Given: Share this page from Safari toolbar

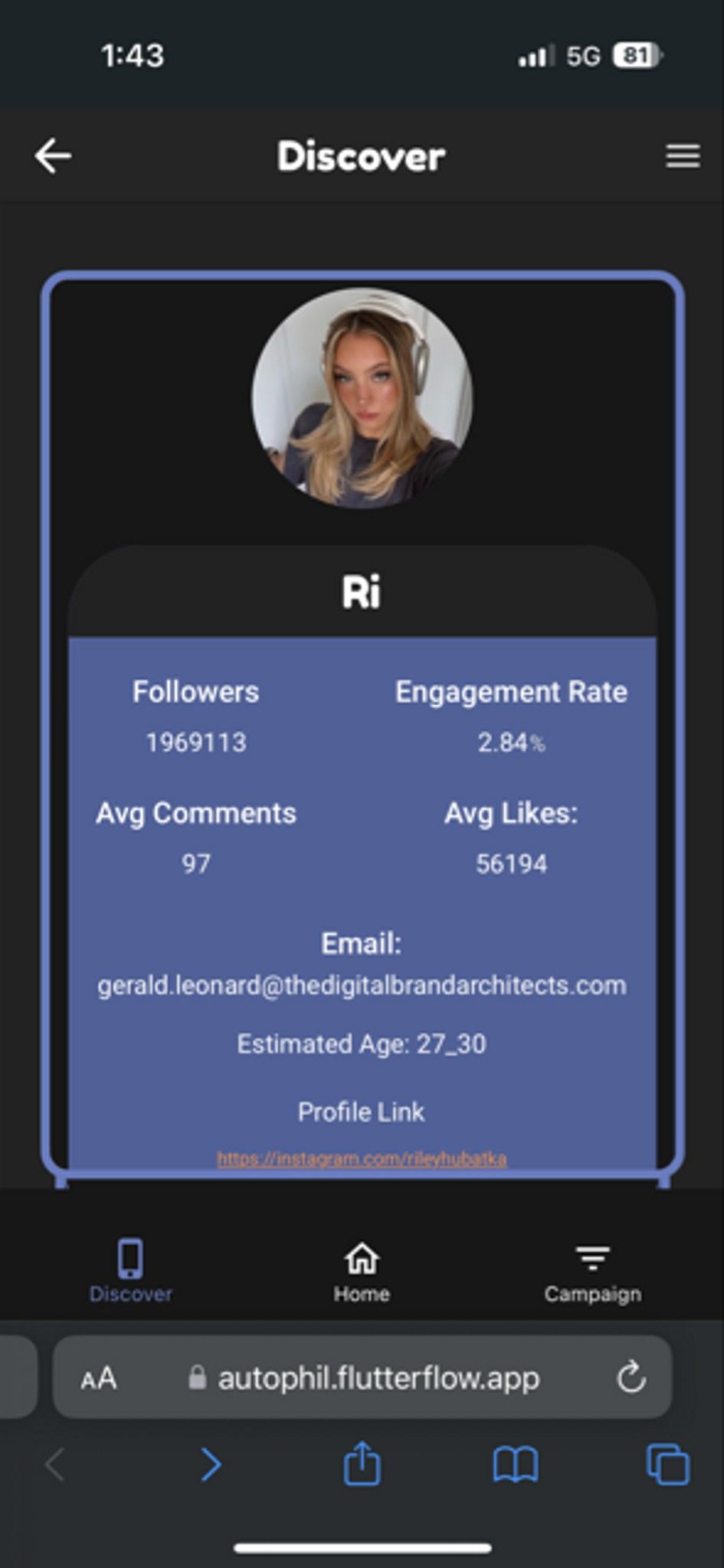Looking at the screenshot, I should [x=362, y=1463].
